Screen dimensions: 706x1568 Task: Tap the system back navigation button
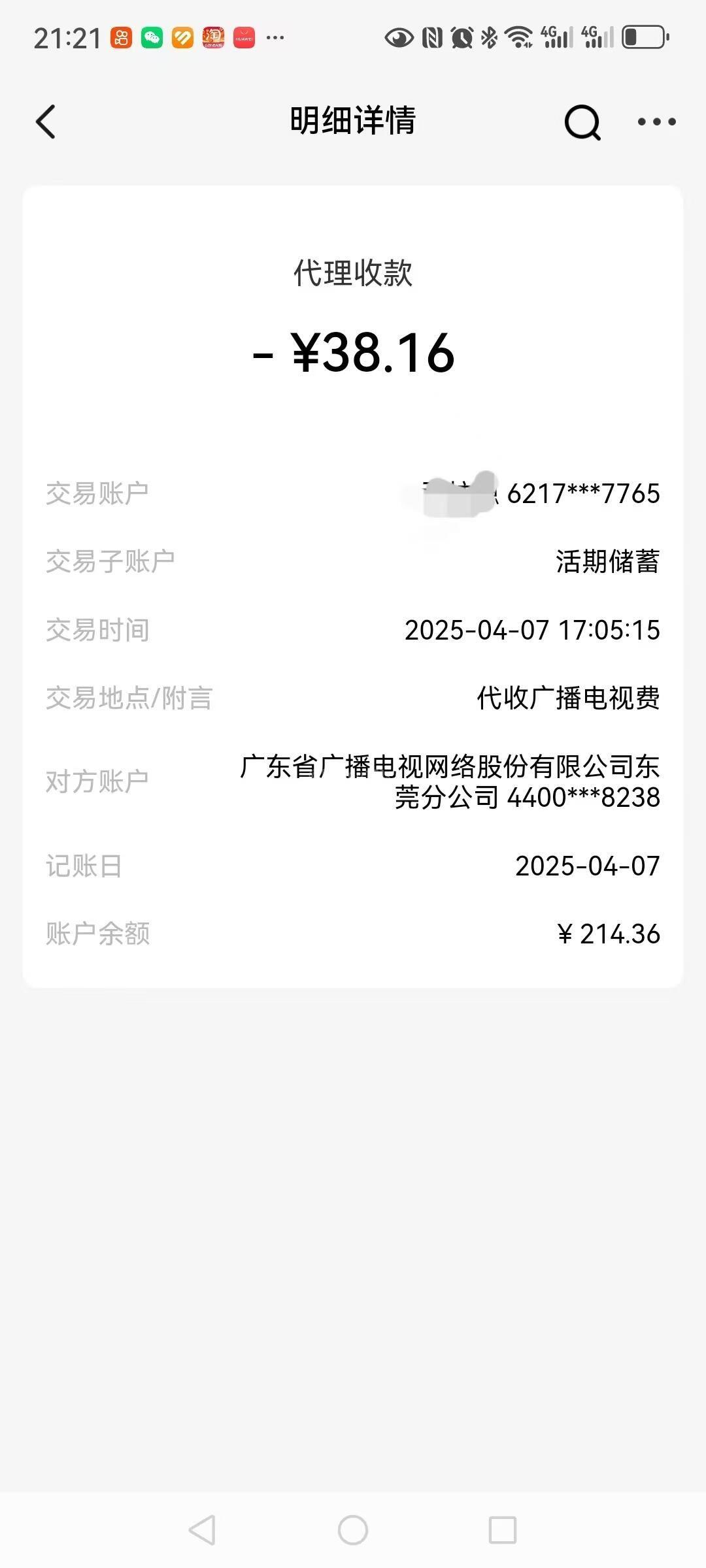click(202, 1529)
